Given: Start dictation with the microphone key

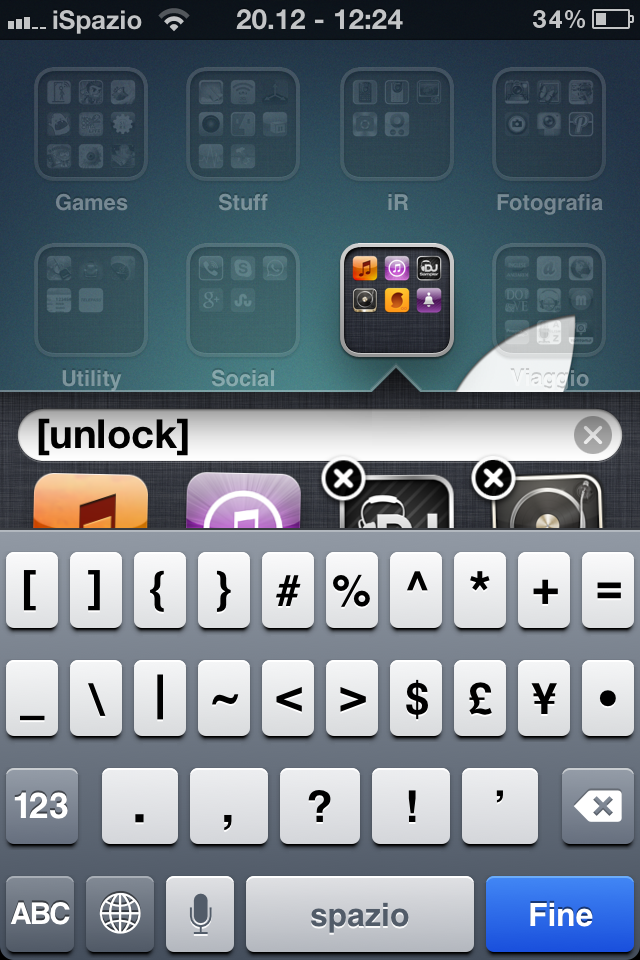Looking at the screenshot, I should click(200, 914).
